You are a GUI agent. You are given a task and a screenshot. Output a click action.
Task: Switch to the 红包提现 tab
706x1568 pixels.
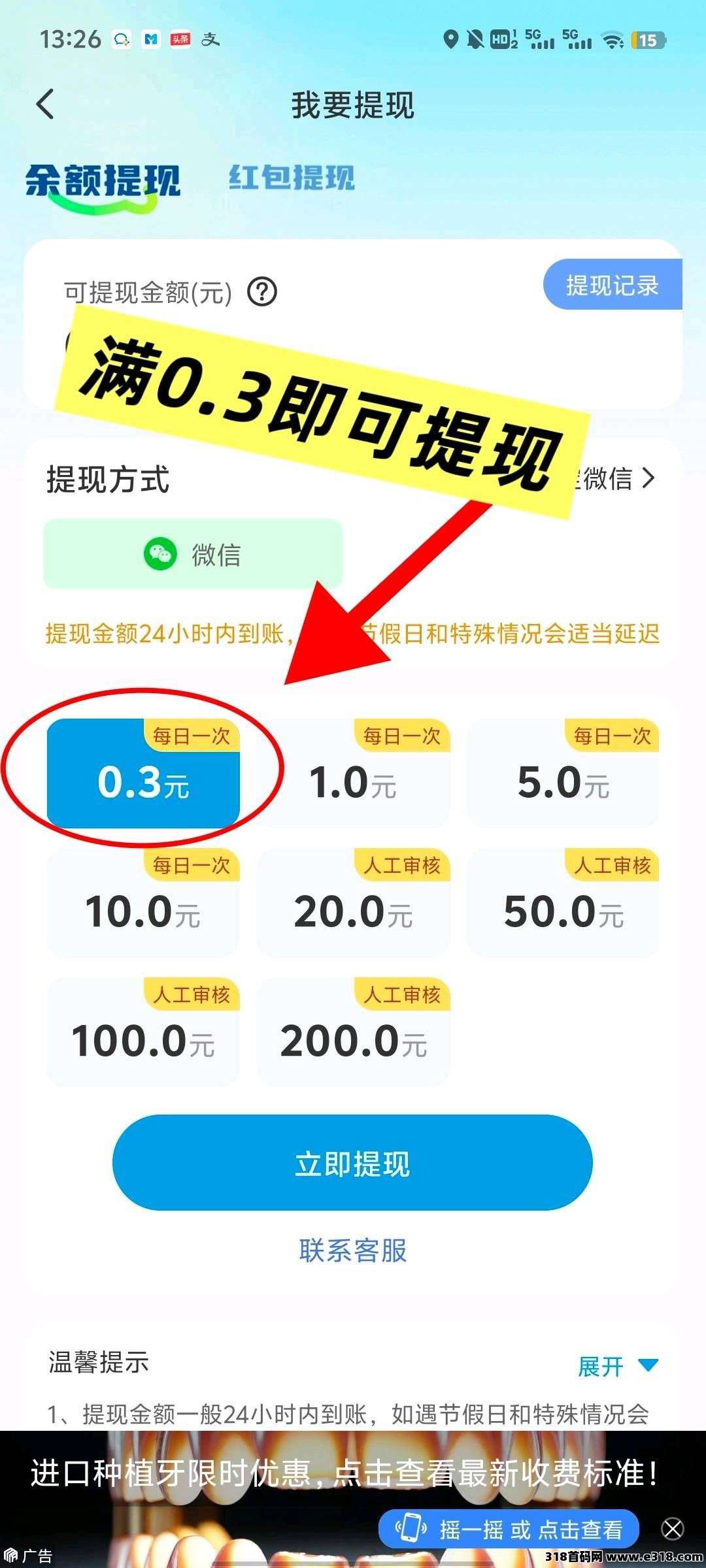pyautogui.click(x=292, y=178)
